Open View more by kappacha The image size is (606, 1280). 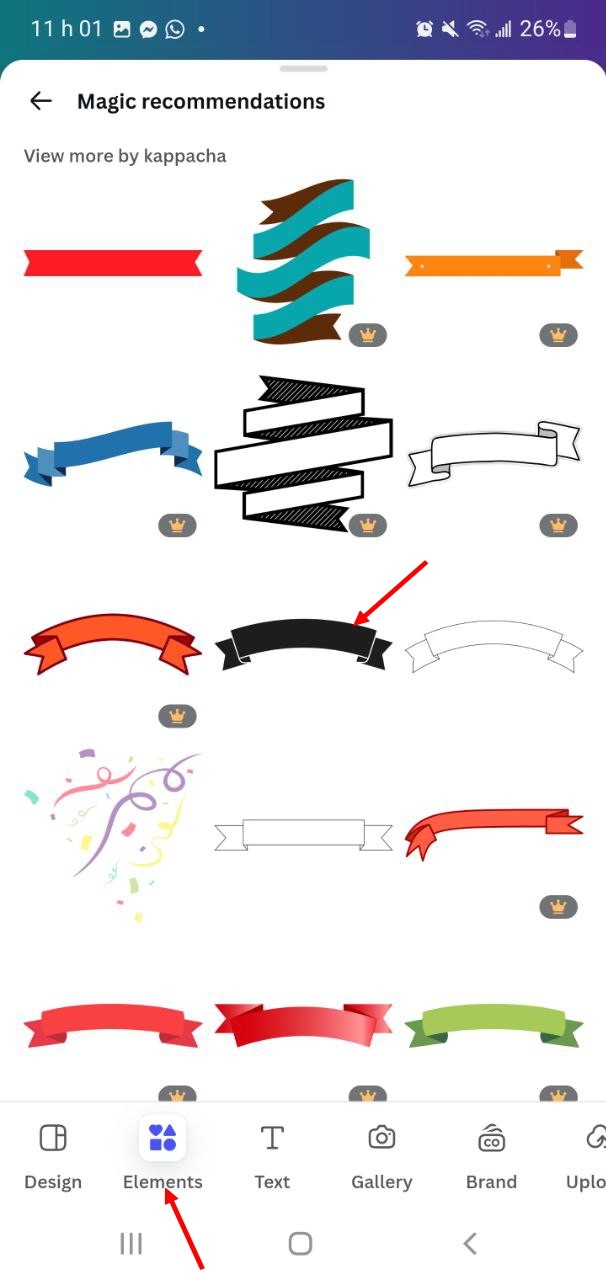click(x=125, y=156)
